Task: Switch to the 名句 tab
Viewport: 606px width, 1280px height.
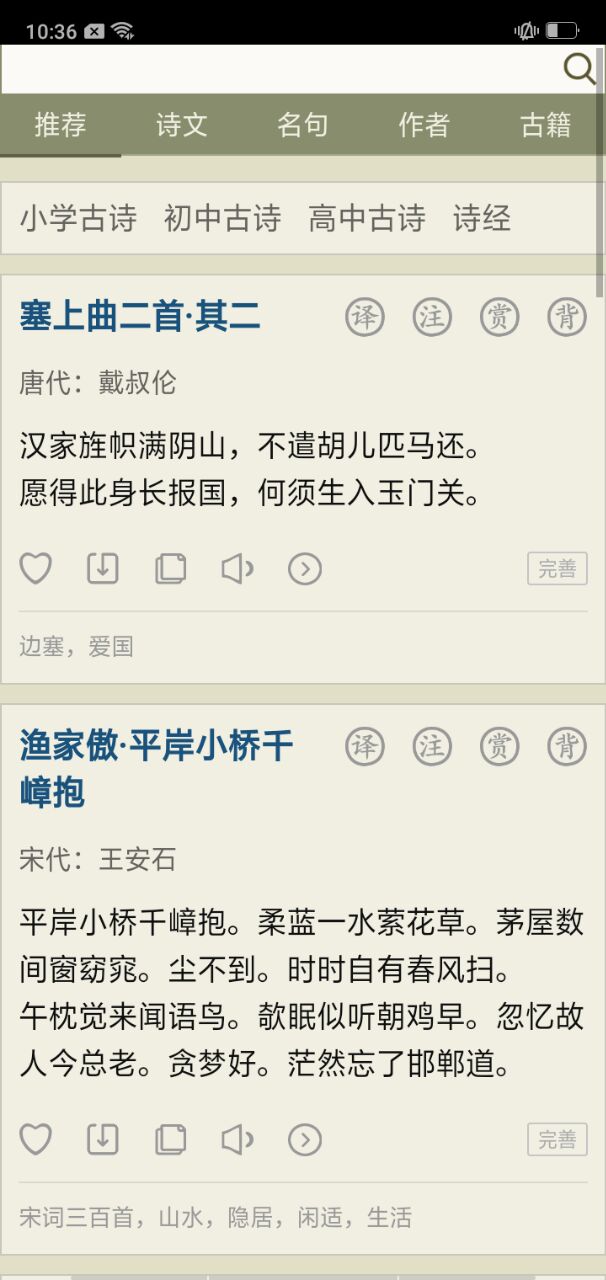Action: tap(302, 125)
